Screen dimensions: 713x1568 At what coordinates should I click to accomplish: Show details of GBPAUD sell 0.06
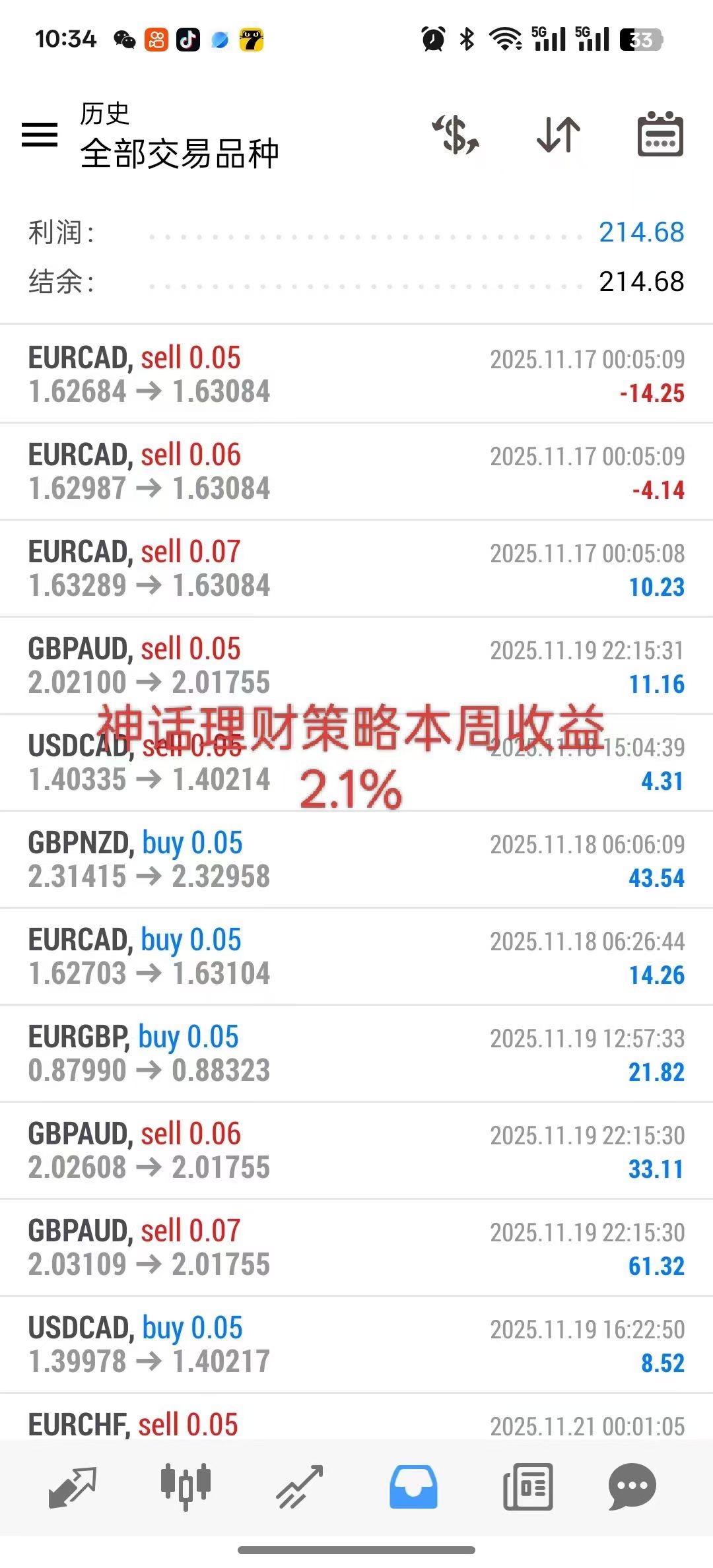click(x=356, y=1150)
